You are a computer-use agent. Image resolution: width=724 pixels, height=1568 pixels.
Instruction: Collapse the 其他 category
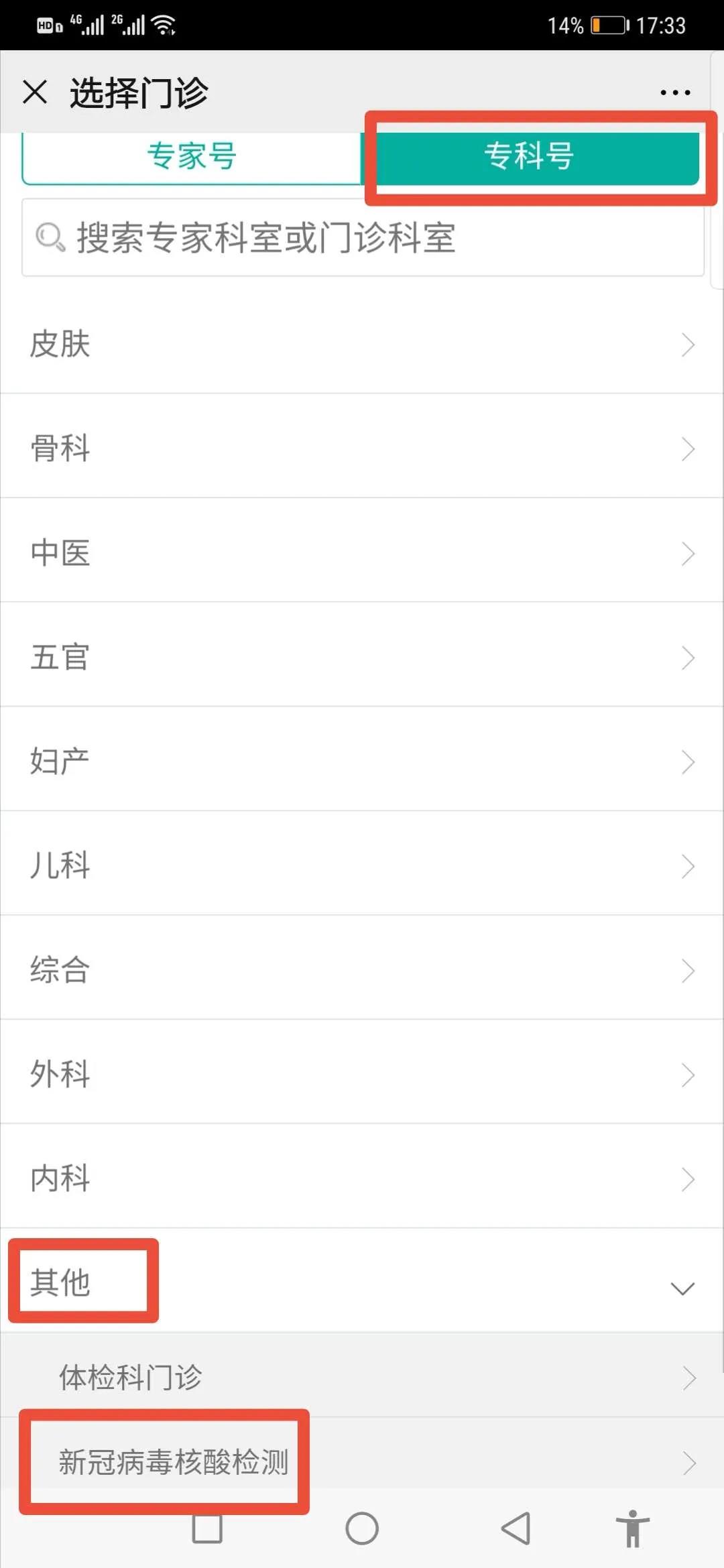click(362, 1282)
